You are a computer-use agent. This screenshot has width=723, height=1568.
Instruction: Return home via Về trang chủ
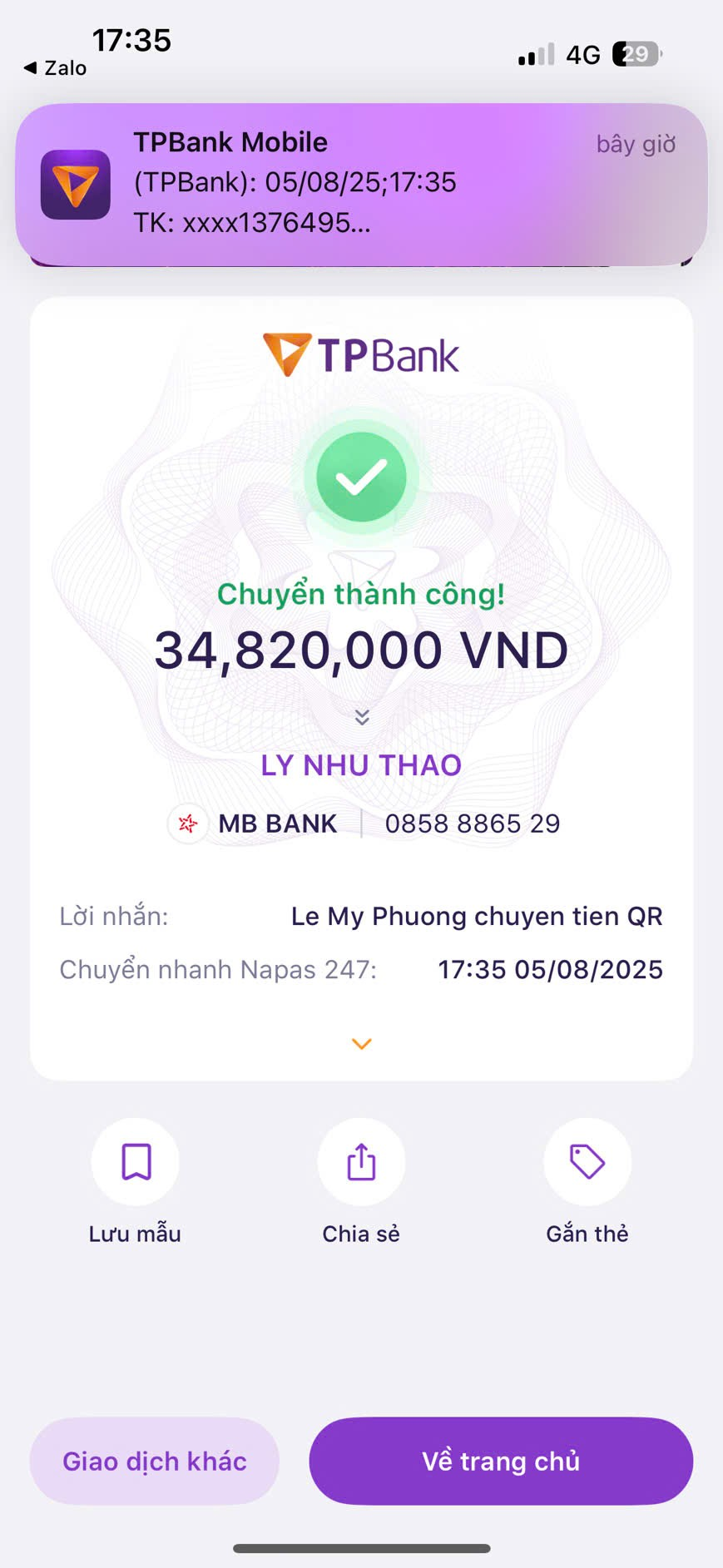click(501, 1461)
